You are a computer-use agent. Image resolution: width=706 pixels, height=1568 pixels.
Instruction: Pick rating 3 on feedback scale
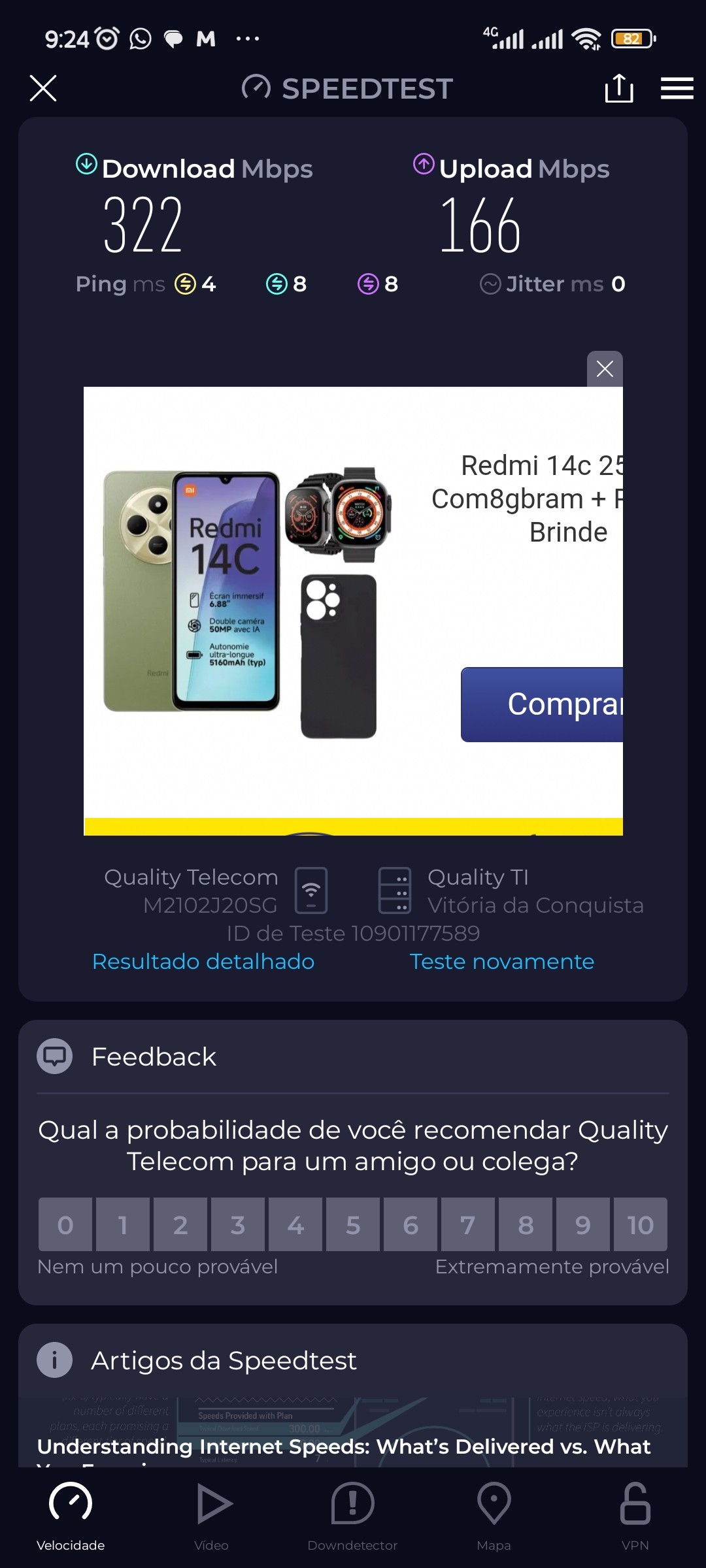click(238, 1224)
